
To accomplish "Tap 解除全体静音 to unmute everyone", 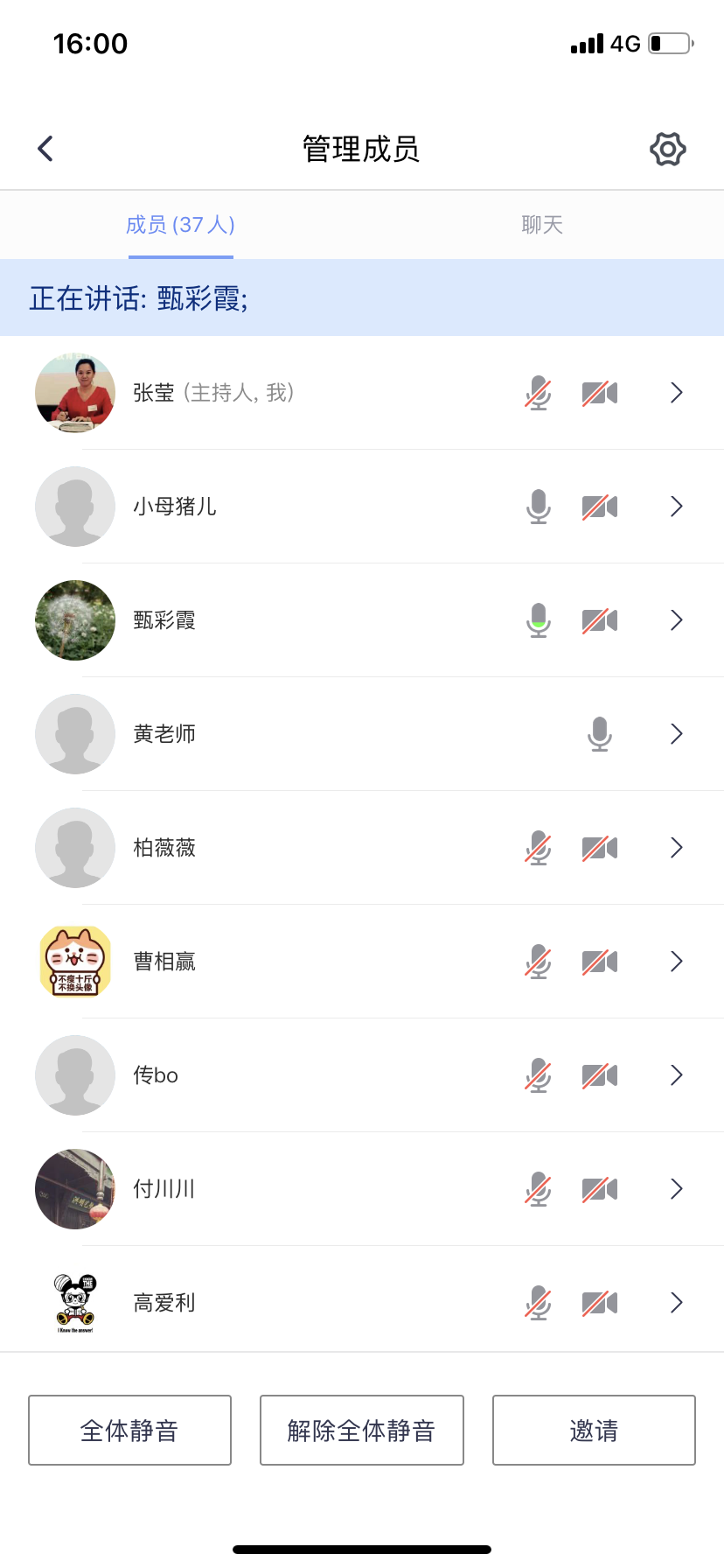I will coord(361,1430).
